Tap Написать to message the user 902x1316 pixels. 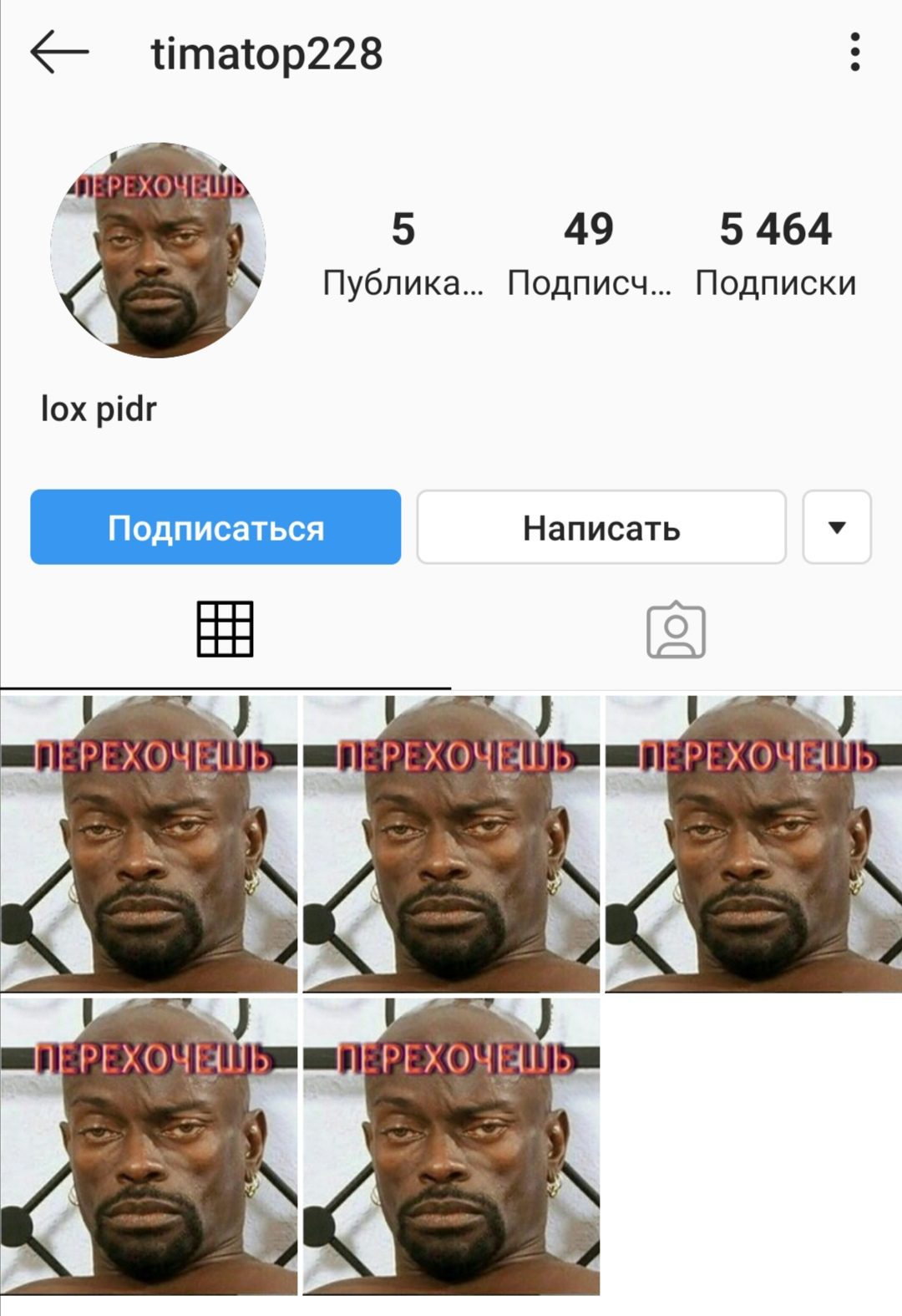601,527
